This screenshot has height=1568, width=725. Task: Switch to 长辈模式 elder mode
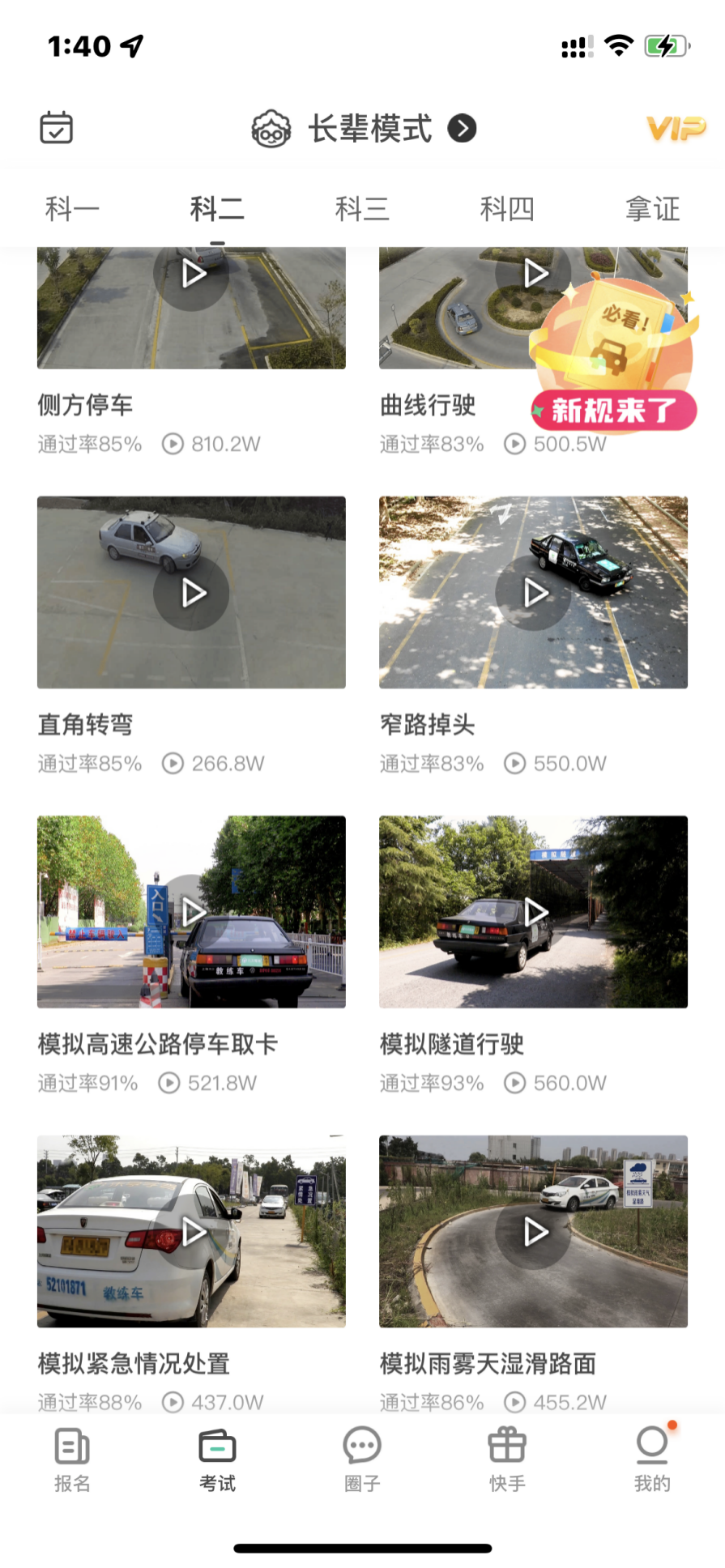(365, 129)
